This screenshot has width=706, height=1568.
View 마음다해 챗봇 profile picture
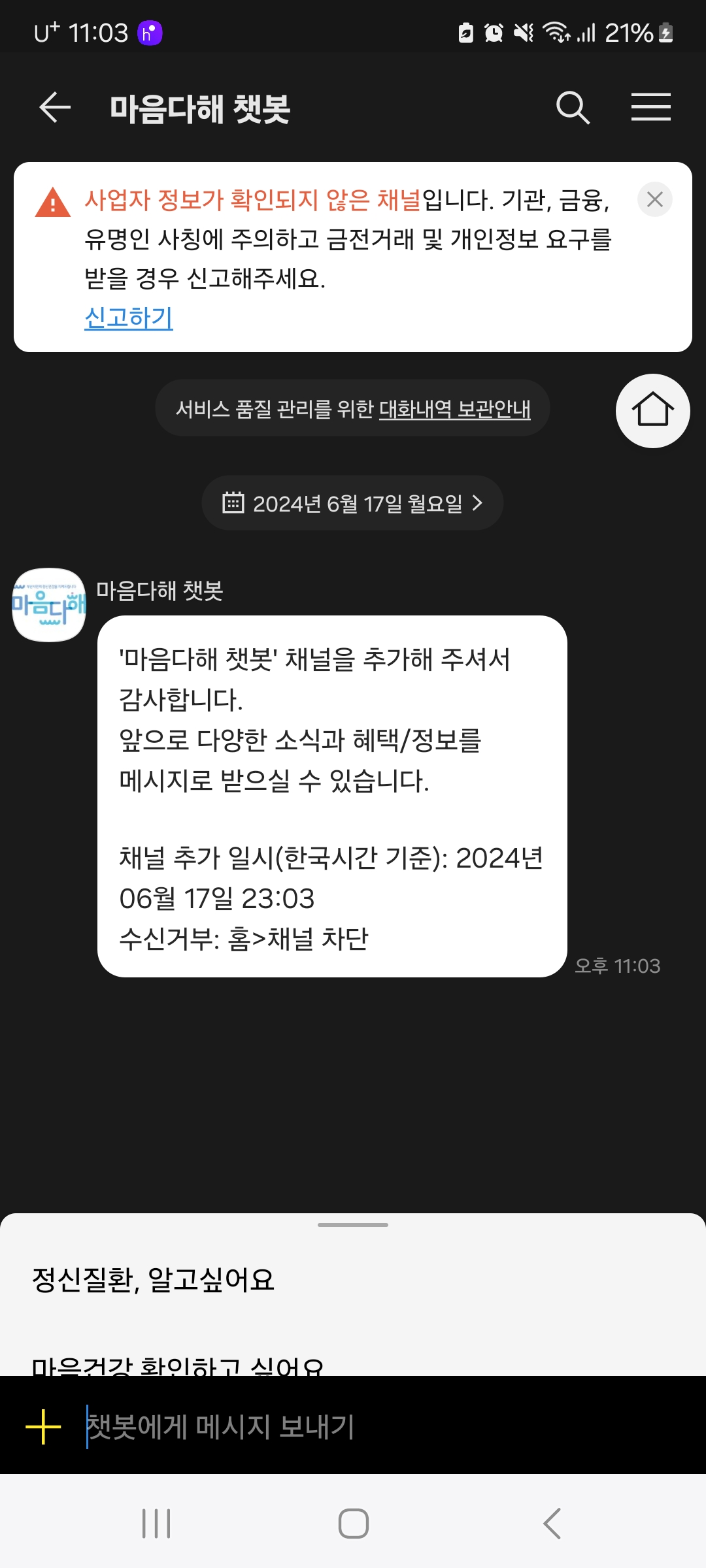[x=49, y=605]
